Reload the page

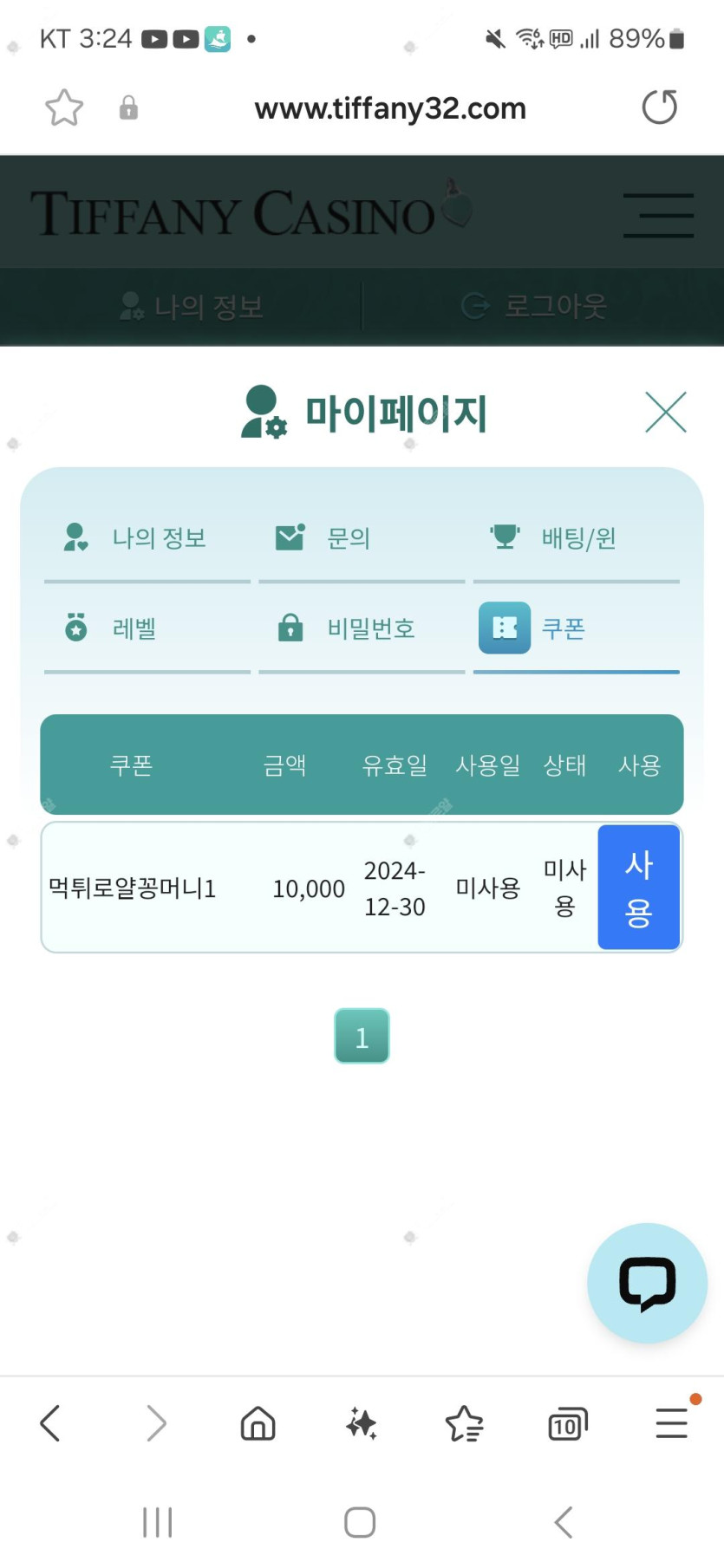click(x=659, y=107)
